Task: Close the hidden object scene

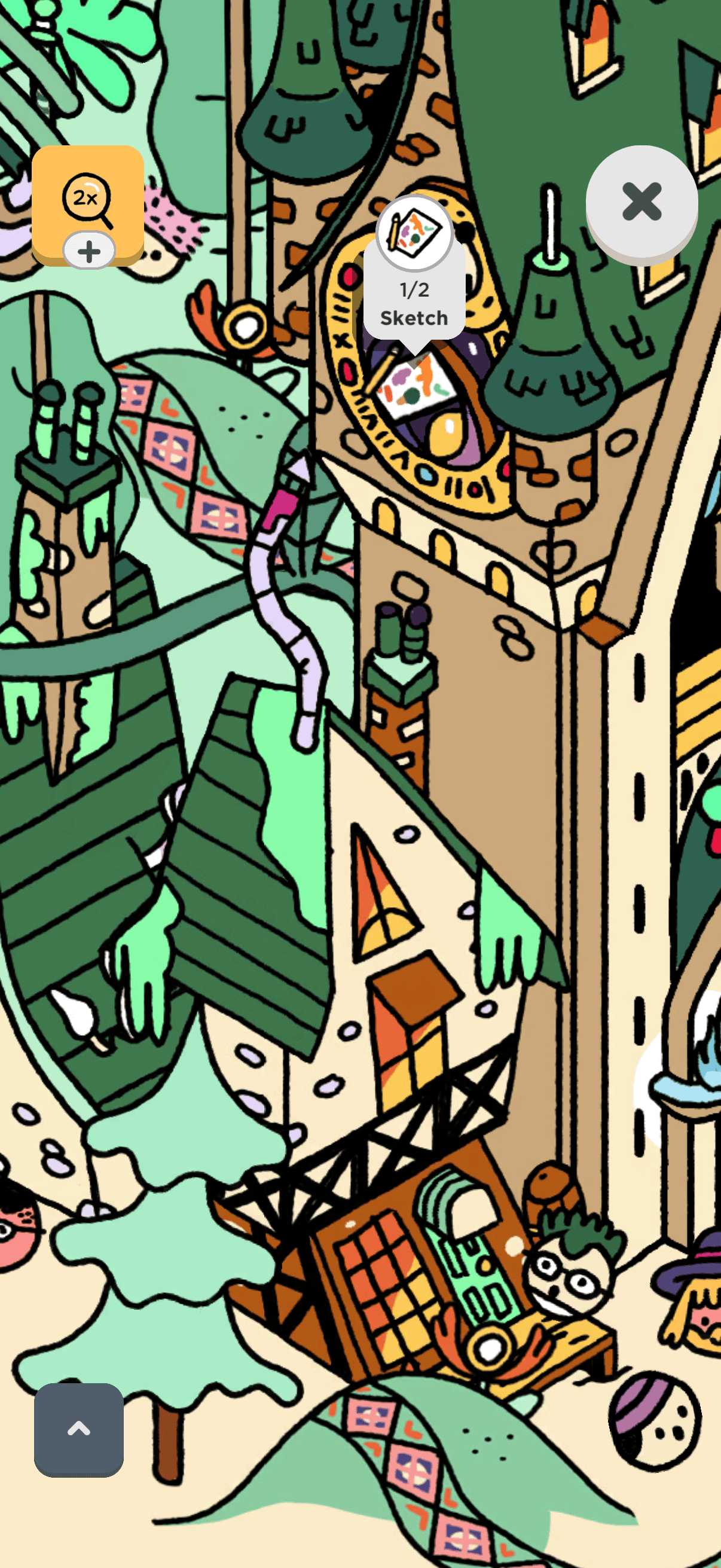Action: click(641, 202)
